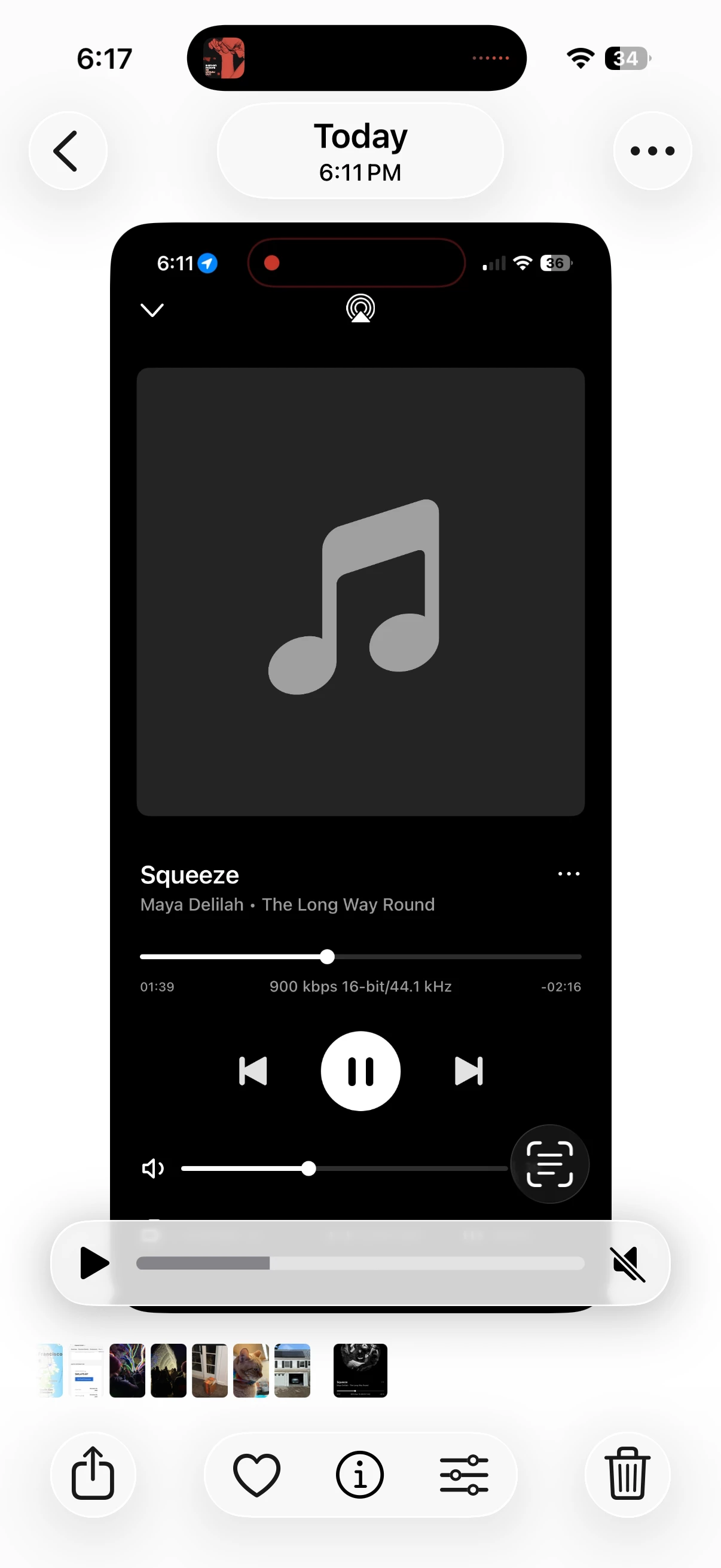This screenshot has height=1568, width=721.
Task: Open the three-dot overflow menu at the top right
Action: (x=652, y=151)
